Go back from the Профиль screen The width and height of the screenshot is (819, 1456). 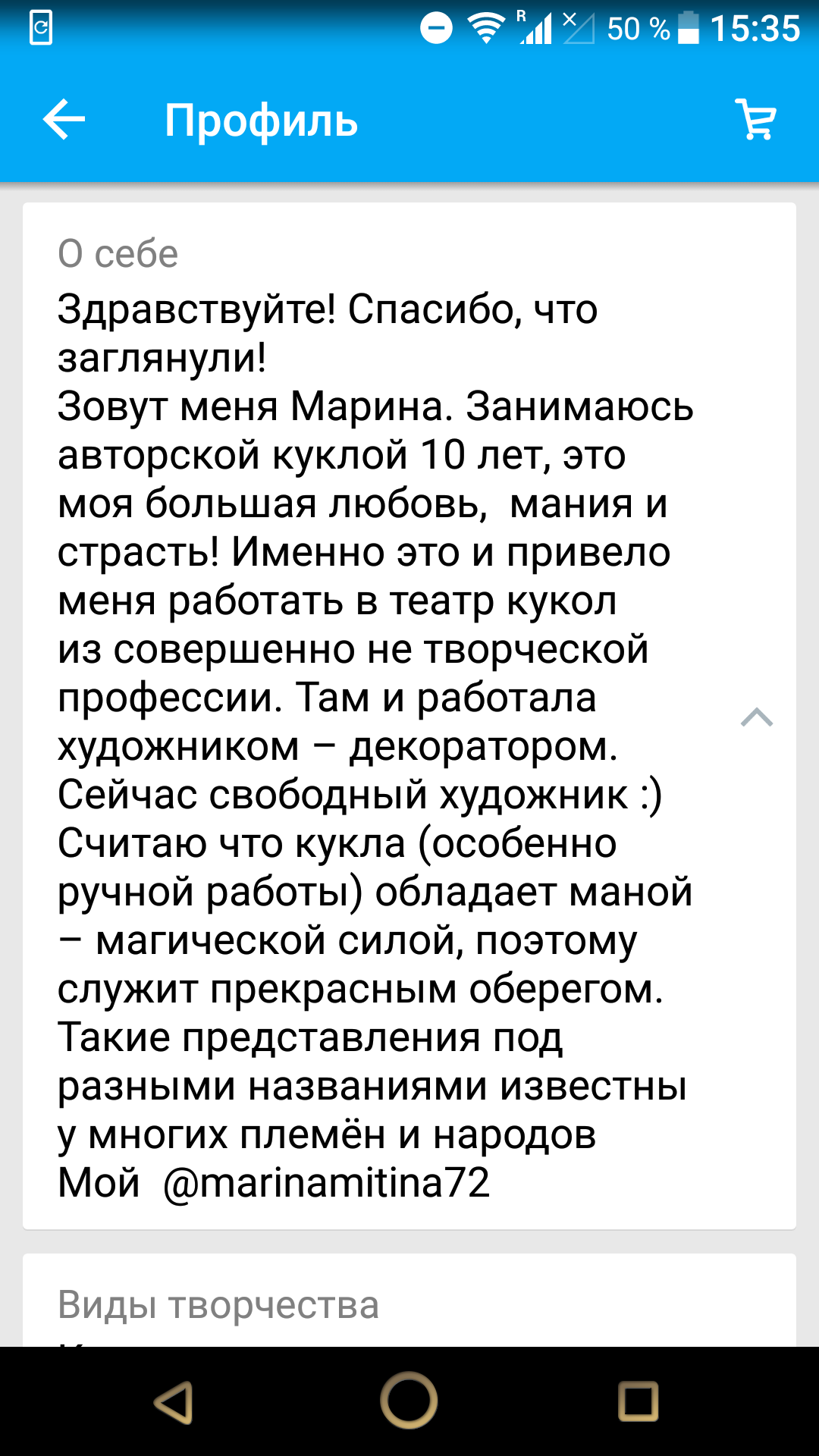click(64, 120)
